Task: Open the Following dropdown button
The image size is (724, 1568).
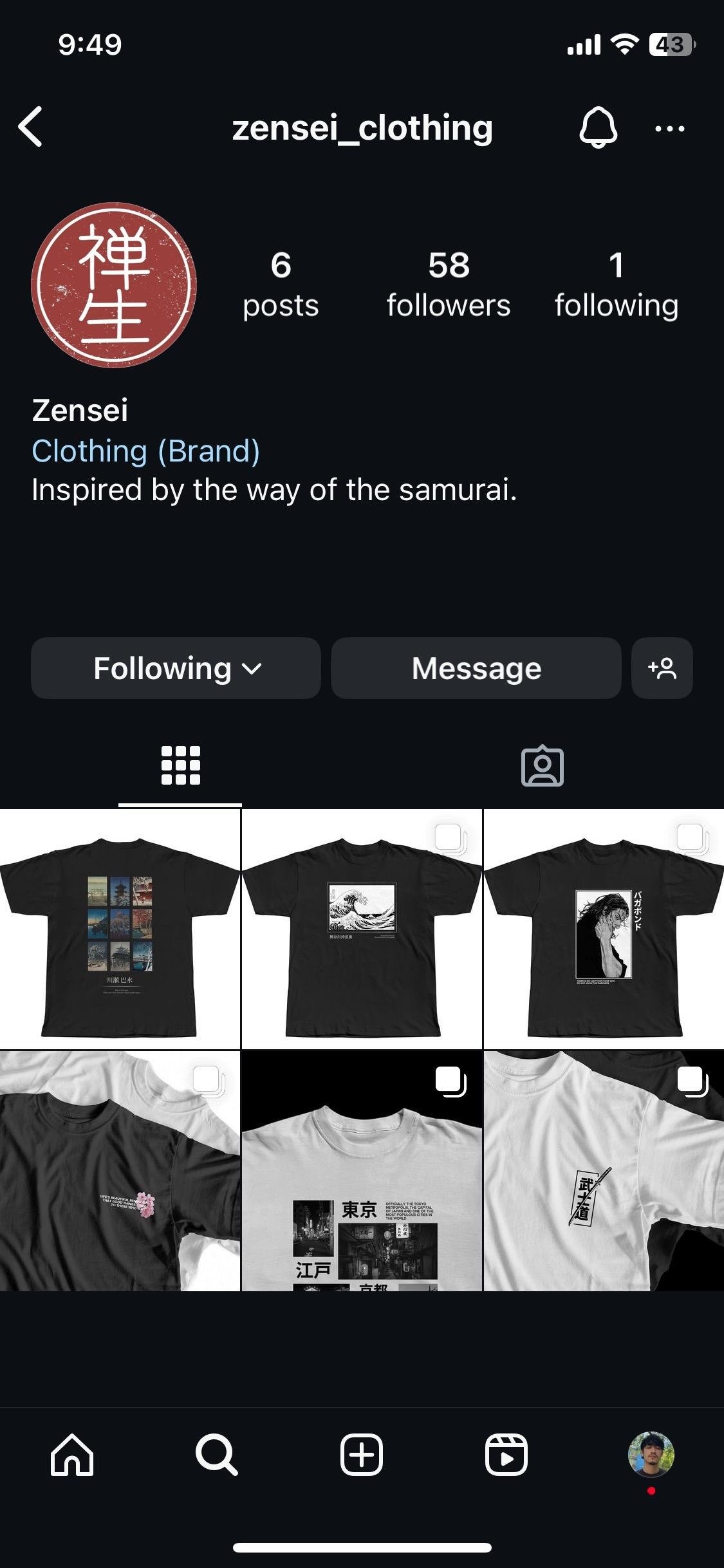Action: coord(176,668)
